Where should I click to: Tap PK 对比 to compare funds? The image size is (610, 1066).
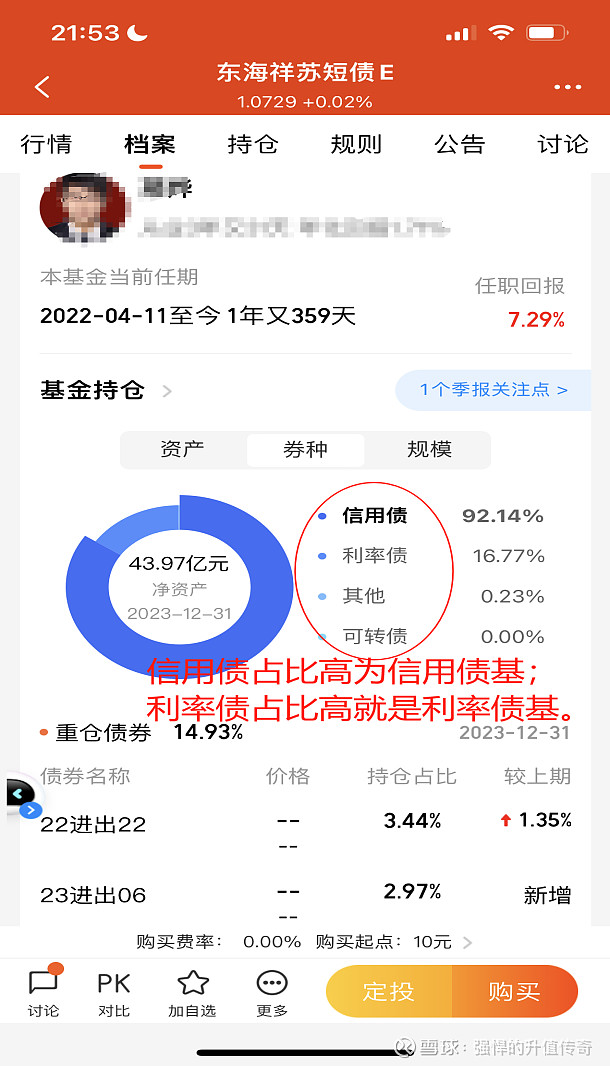[114, 993]
